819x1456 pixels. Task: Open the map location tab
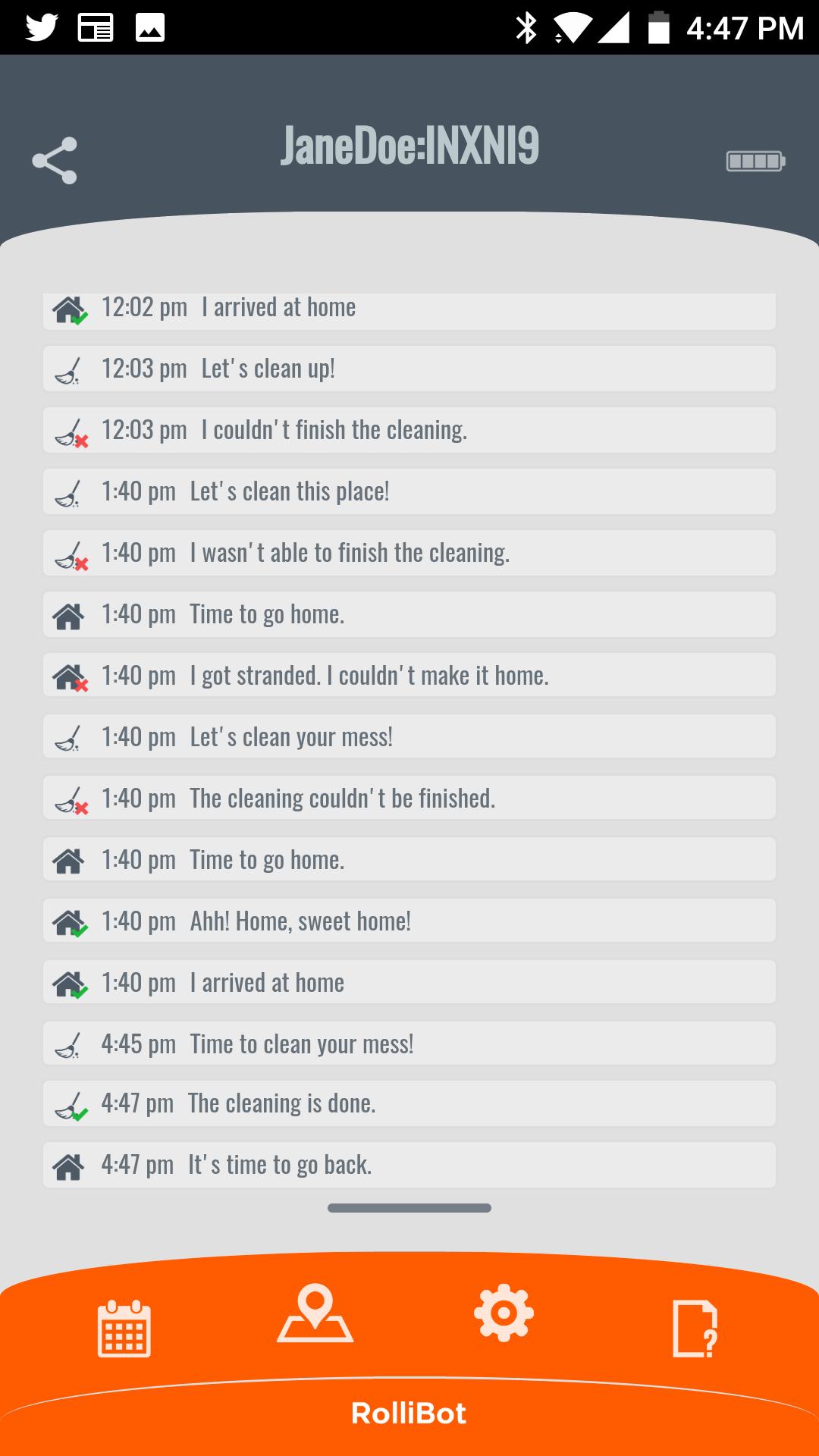pyautogui.click(x=315, y=1313)
